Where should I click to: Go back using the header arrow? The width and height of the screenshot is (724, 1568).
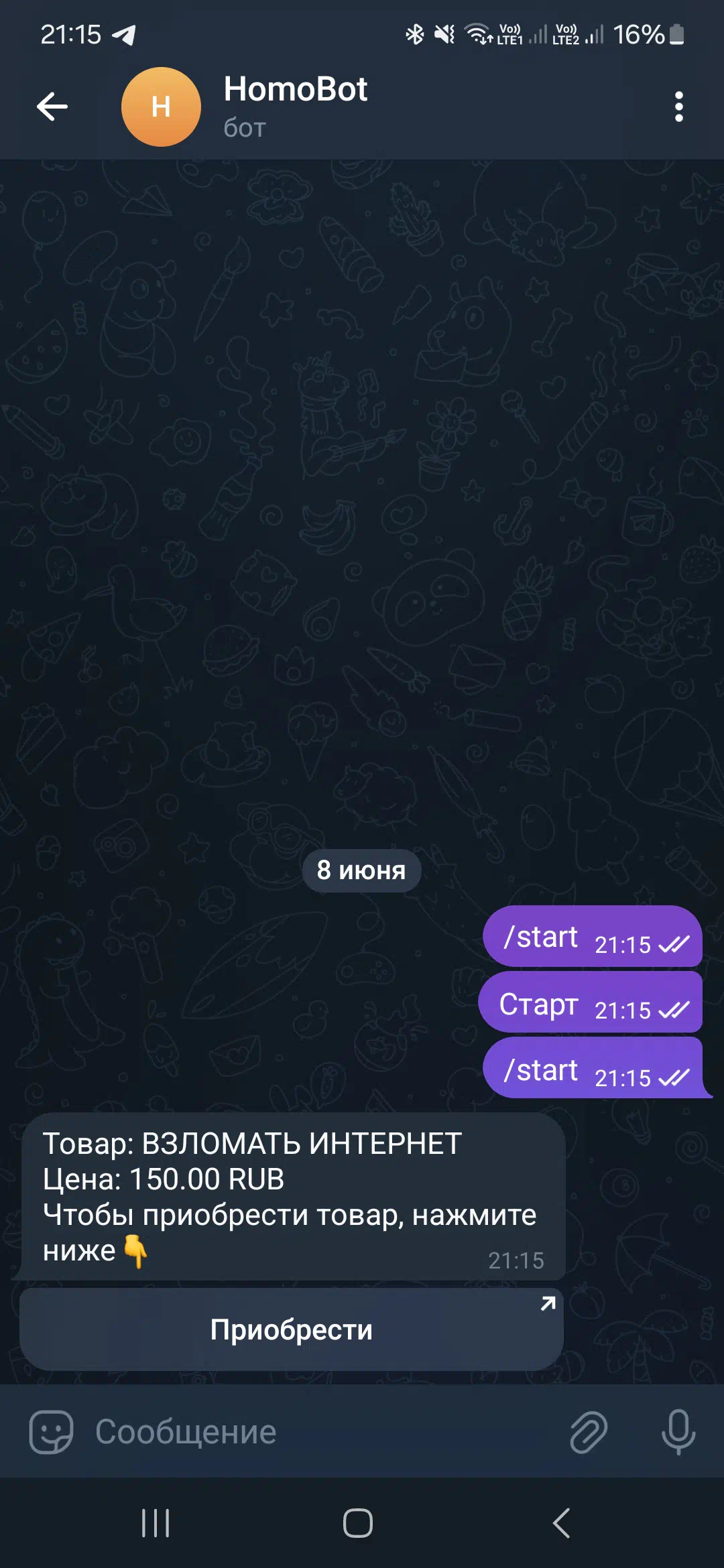point(52,107)
